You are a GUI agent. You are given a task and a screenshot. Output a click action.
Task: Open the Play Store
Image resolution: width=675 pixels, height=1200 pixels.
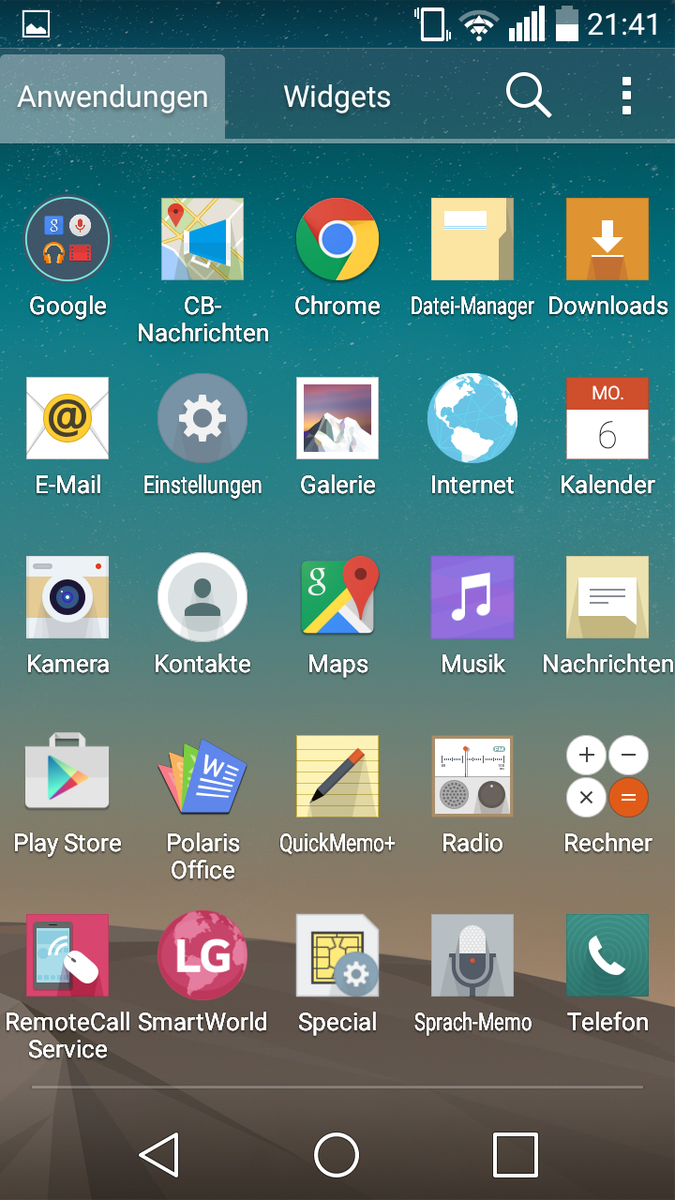pyautogui.click(x=67, y=777)
